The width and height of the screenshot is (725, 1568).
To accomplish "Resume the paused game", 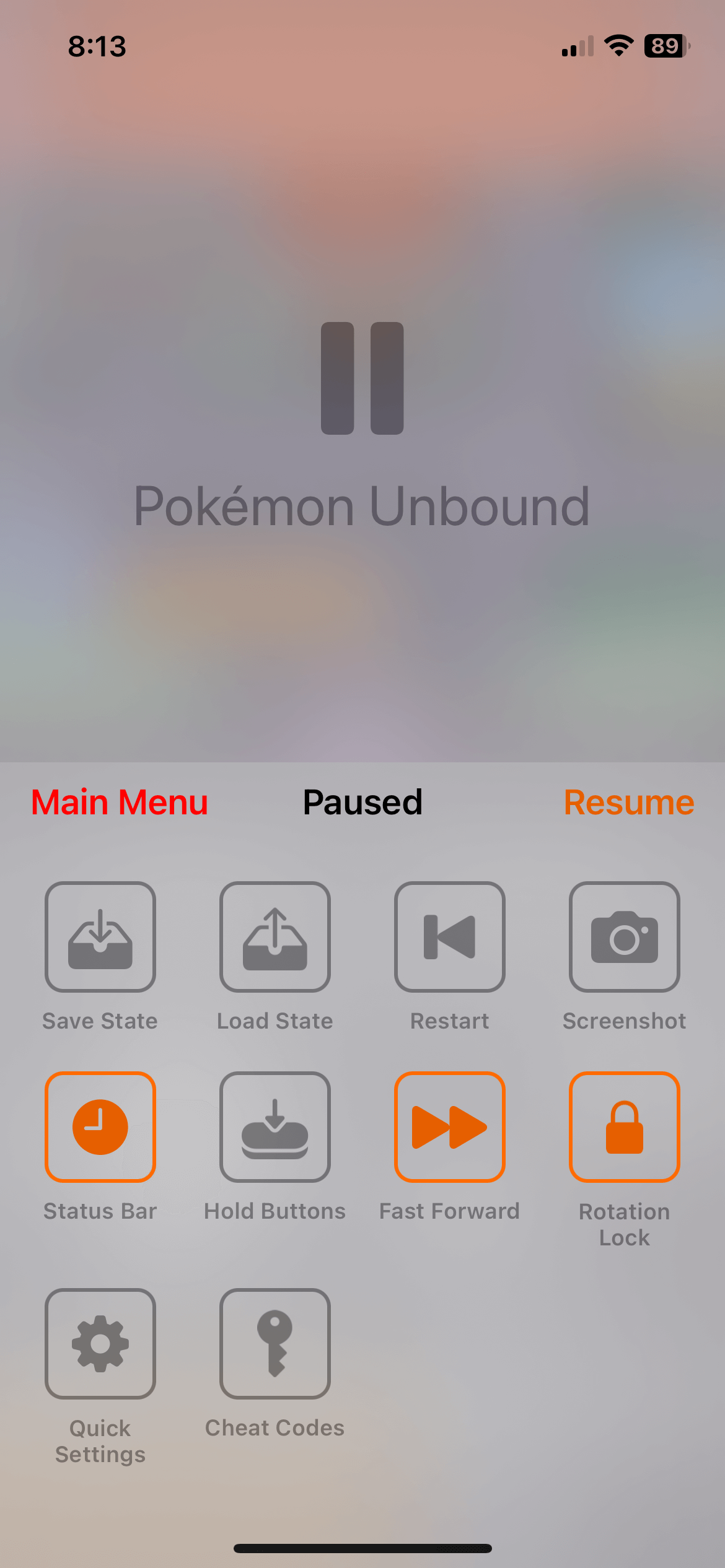I will coord(628,803).
